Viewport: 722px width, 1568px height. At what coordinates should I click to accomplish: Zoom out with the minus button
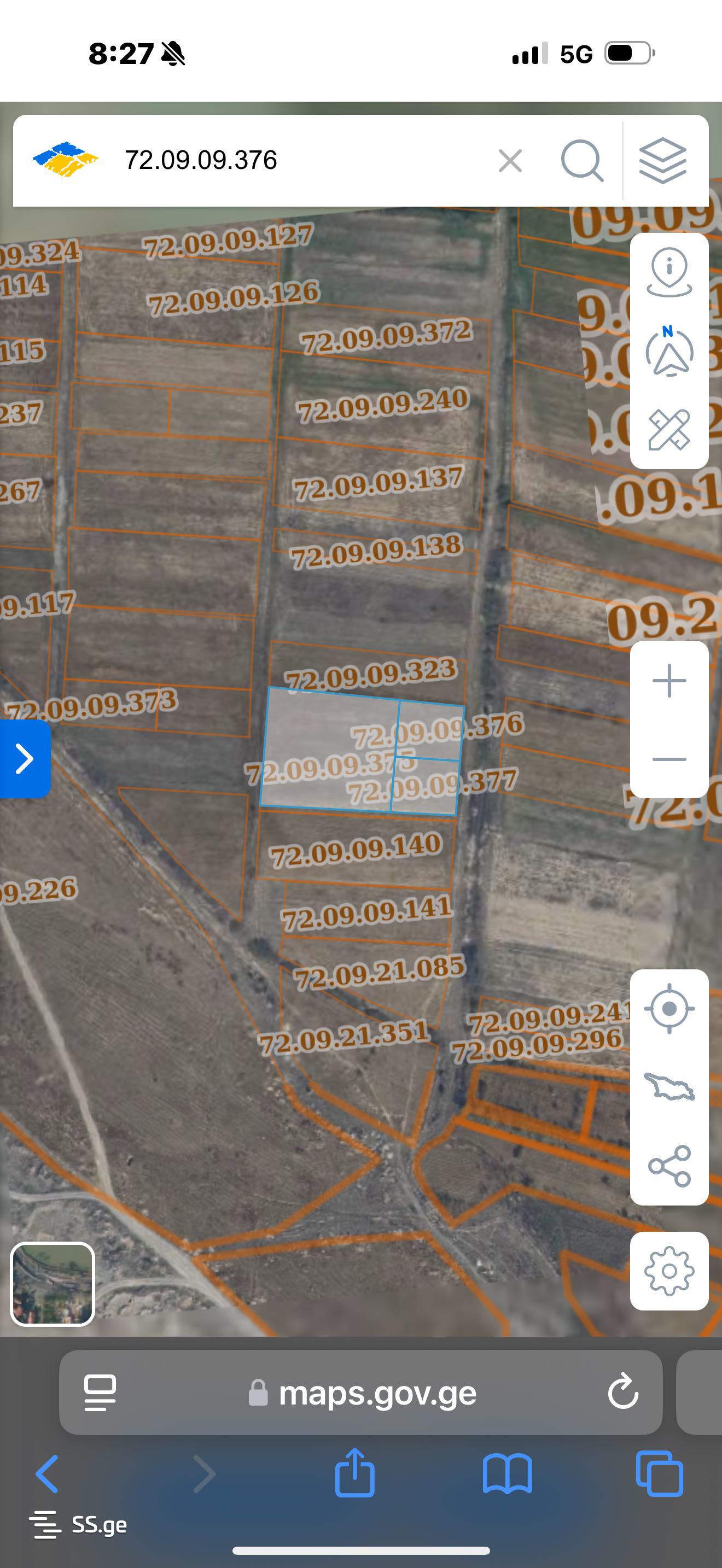tap(669, 759)
